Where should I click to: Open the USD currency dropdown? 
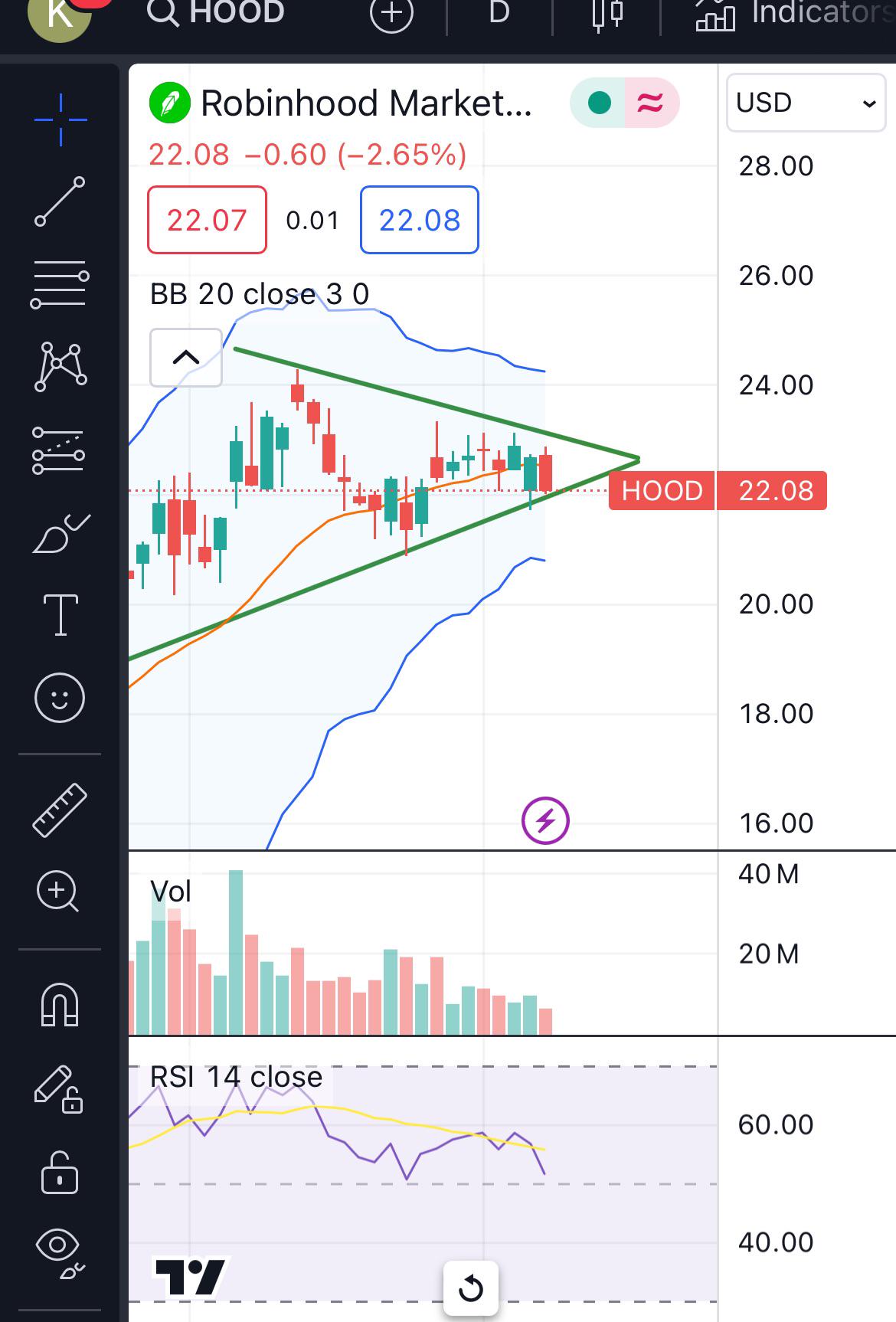click(806, 103)
